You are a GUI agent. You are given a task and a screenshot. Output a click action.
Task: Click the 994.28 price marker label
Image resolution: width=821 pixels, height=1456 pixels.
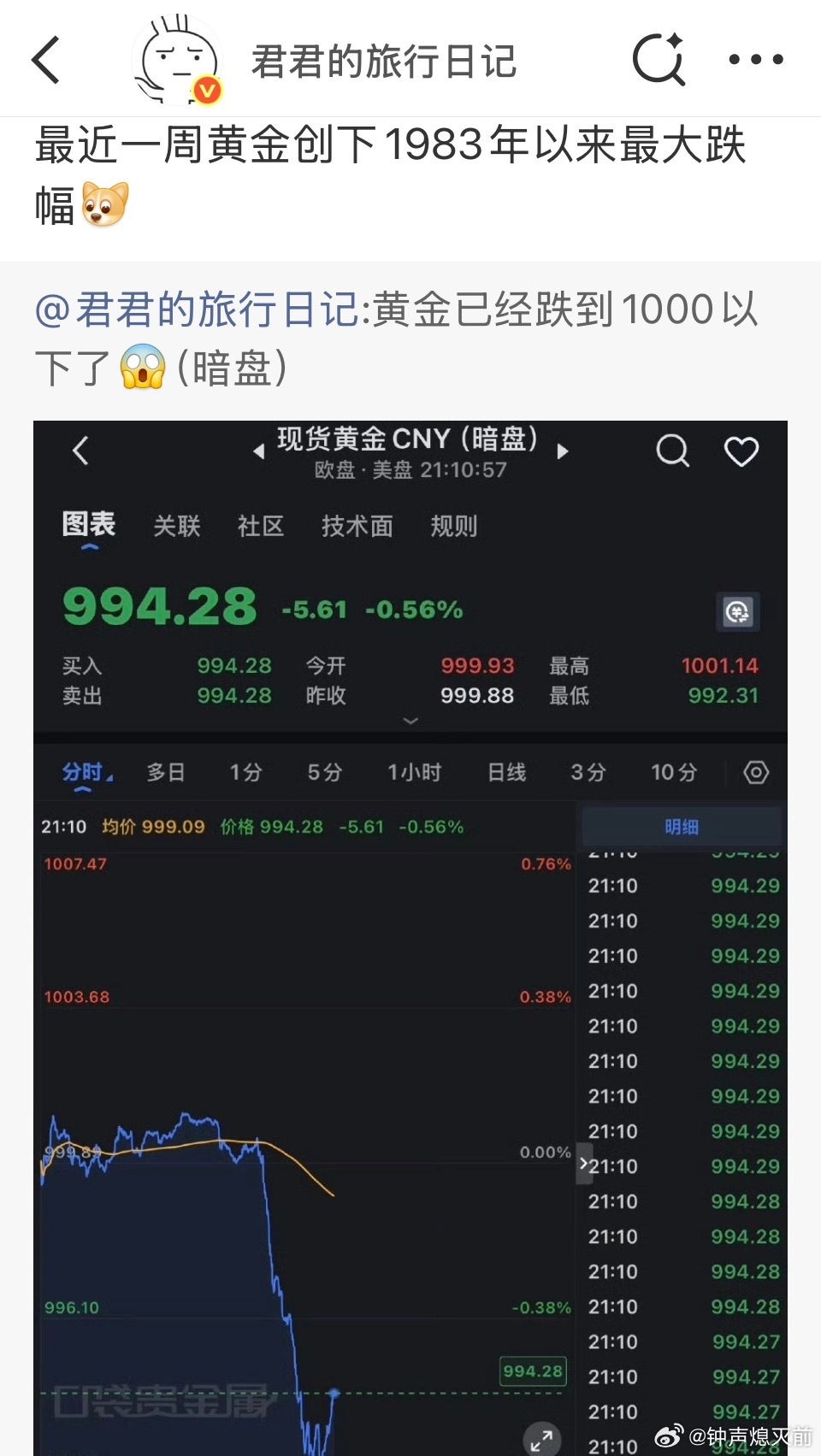point(532,1371)
